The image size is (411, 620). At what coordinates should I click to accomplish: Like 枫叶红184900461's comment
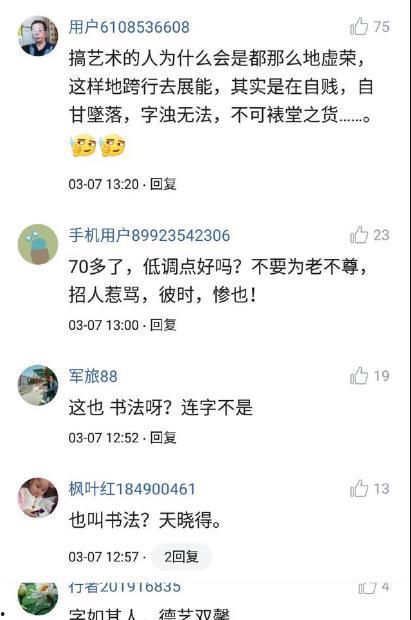359,488
